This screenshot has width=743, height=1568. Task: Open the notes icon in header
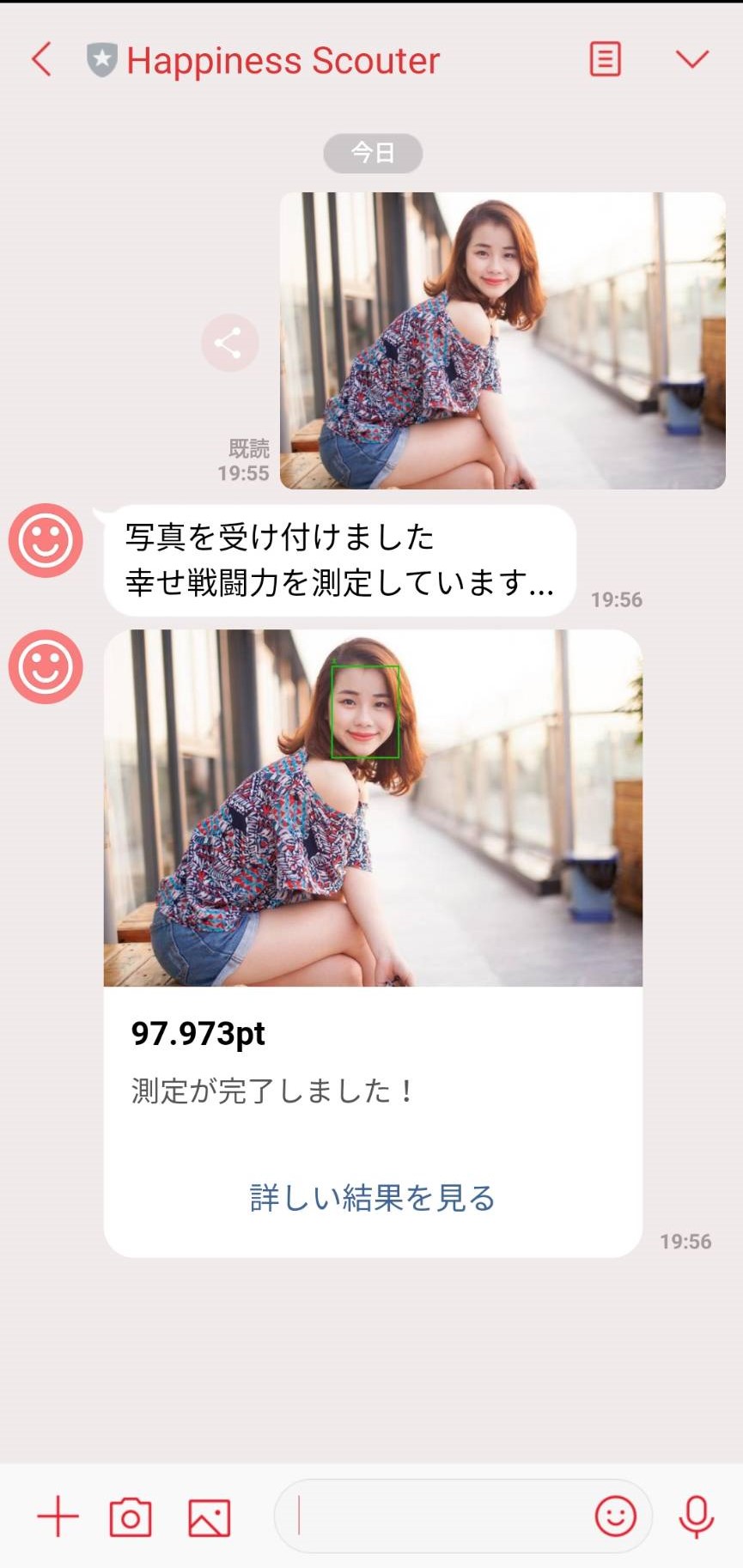605,59
